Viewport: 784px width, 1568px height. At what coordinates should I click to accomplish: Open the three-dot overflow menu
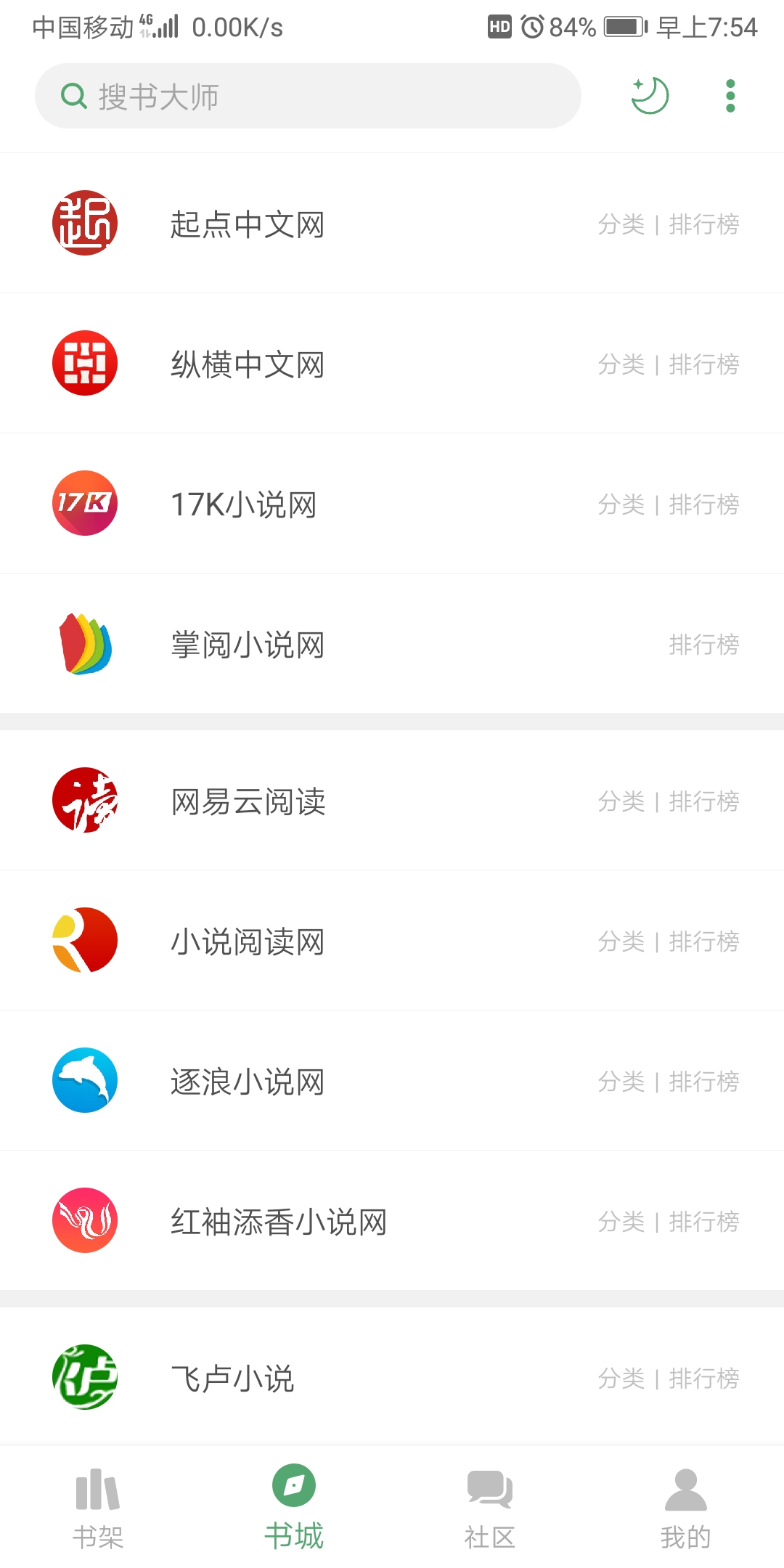click(x=730, y=96)
